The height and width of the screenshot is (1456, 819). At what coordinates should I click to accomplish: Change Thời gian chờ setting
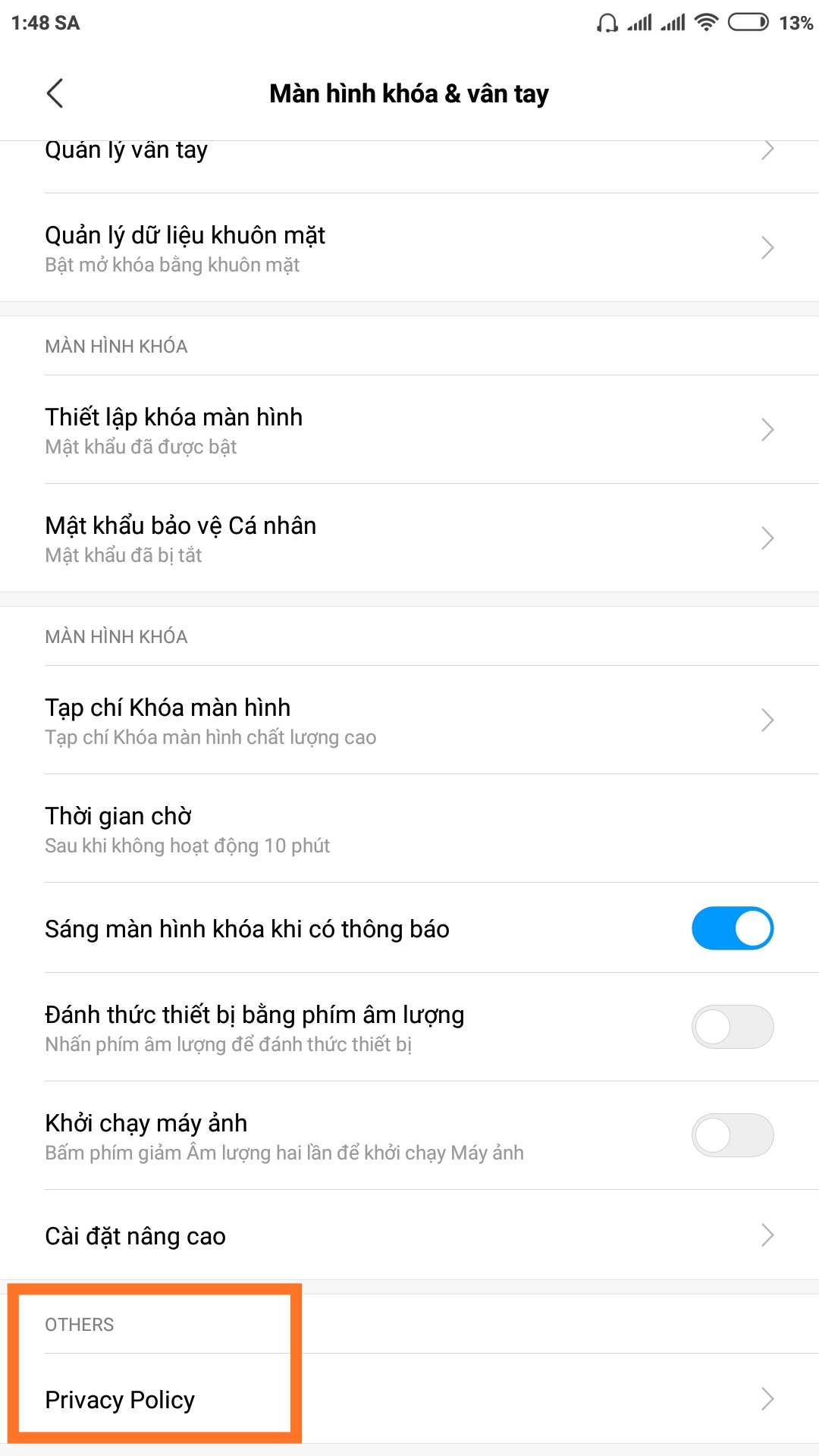click(x=409, y=829)
